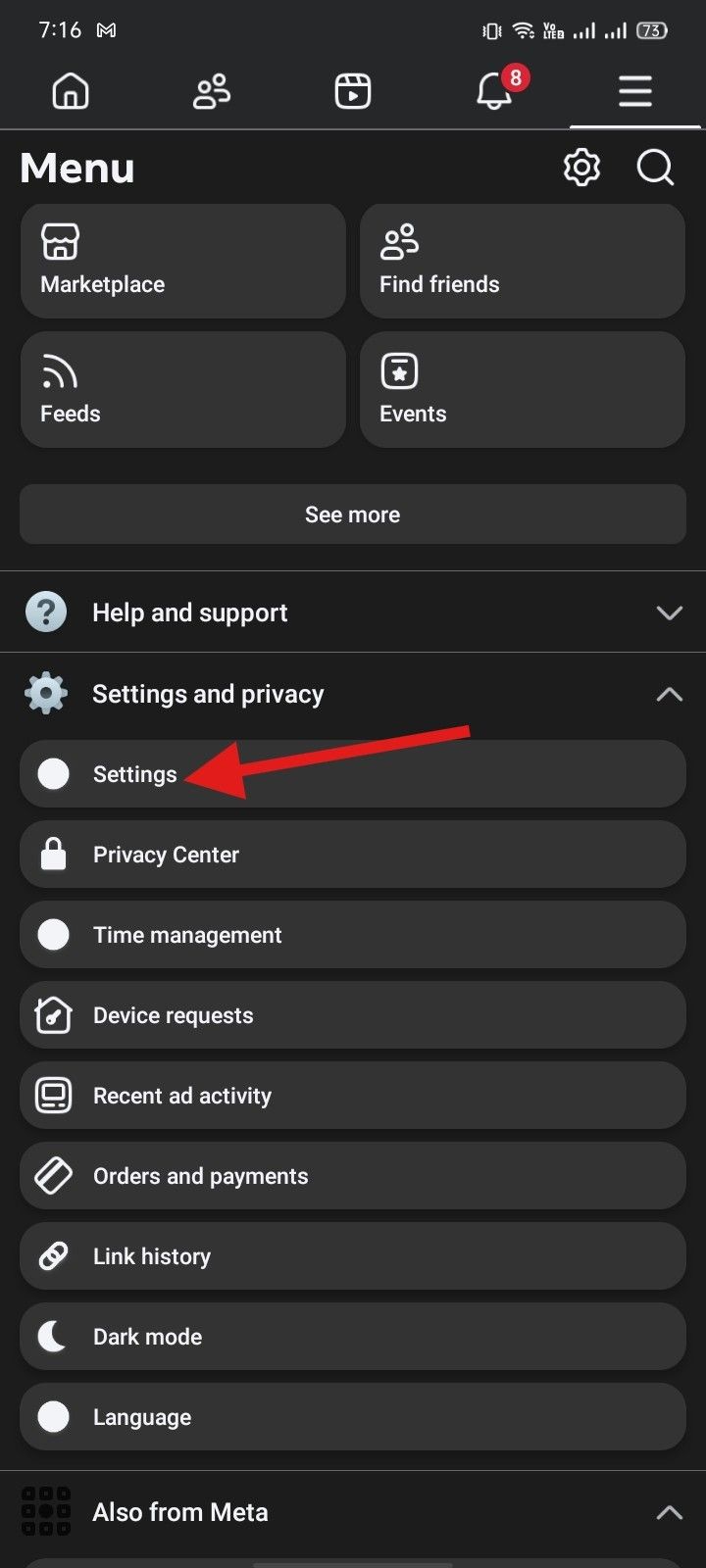Switch to the Menu tab
Screen dimensions: 706x1568
click(634, 90)
